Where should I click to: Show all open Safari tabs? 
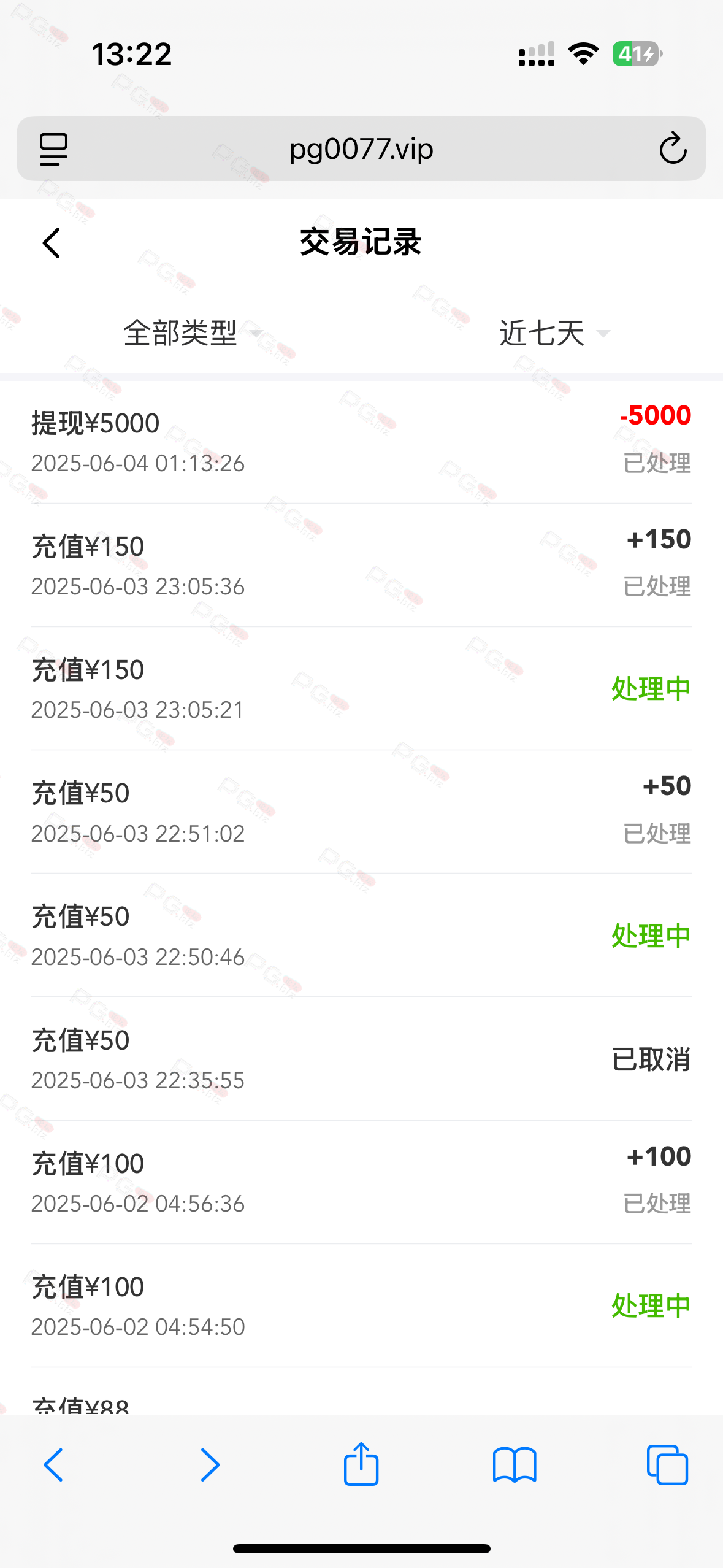pyautogui.click(x=667, y=1465)
